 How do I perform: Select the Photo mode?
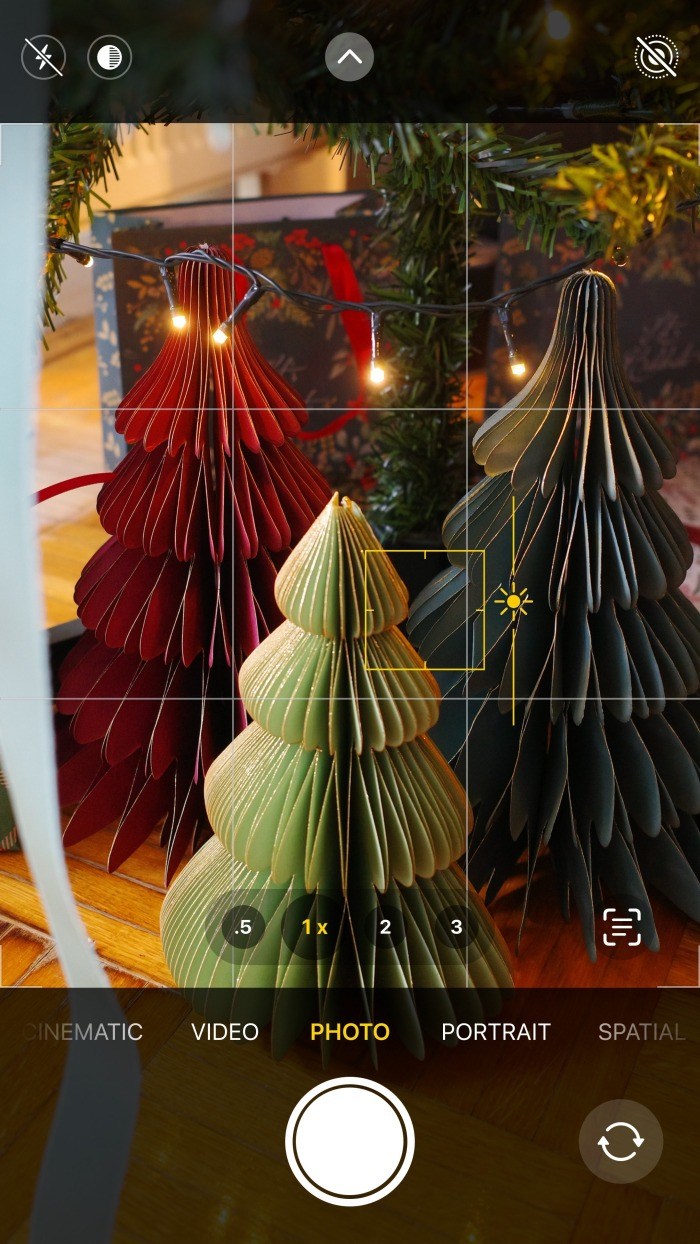349,1032
